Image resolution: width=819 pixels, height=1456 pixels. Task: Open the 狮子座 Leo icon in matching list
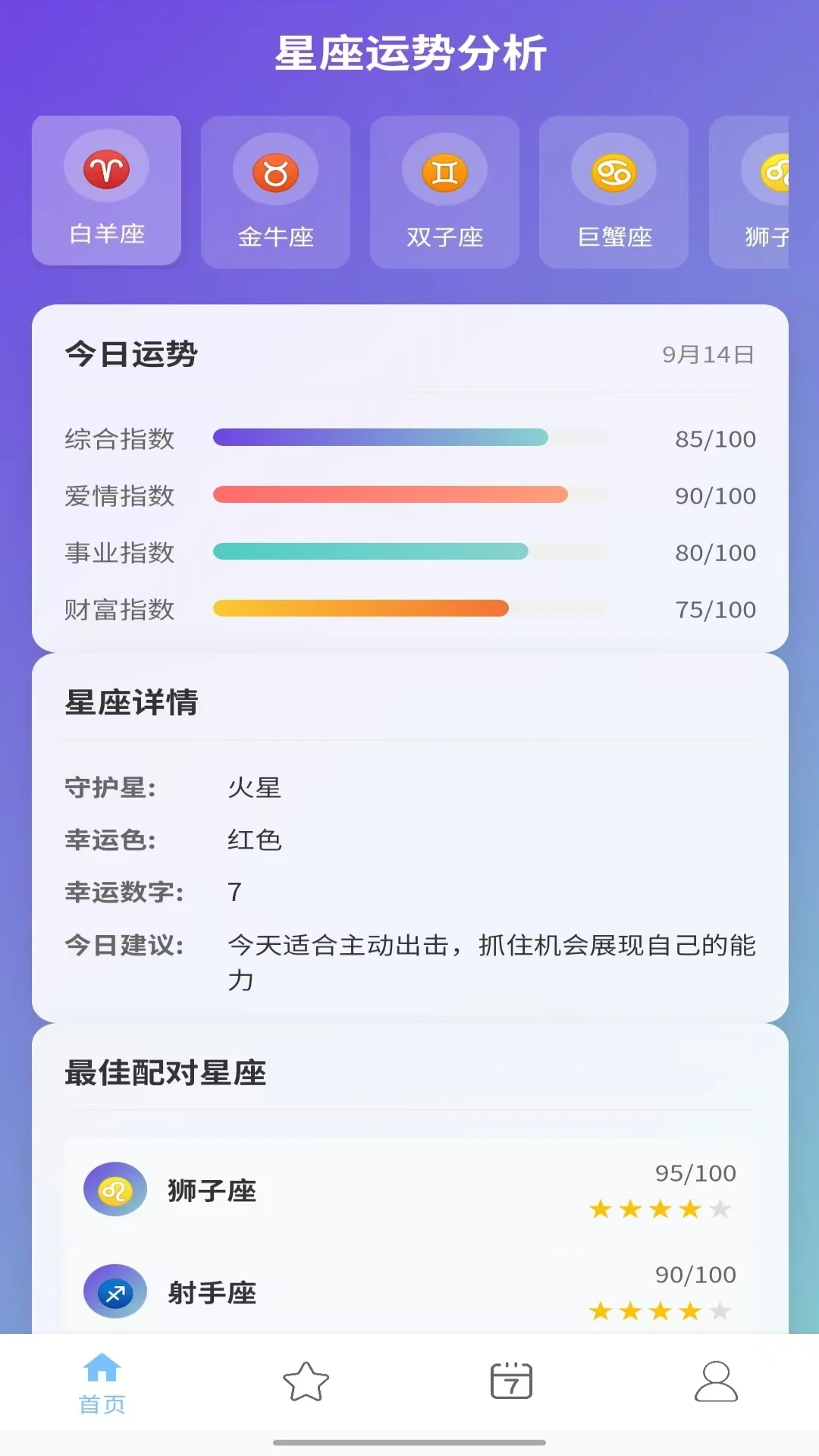pyautogui.click(x=114, y=1190)
